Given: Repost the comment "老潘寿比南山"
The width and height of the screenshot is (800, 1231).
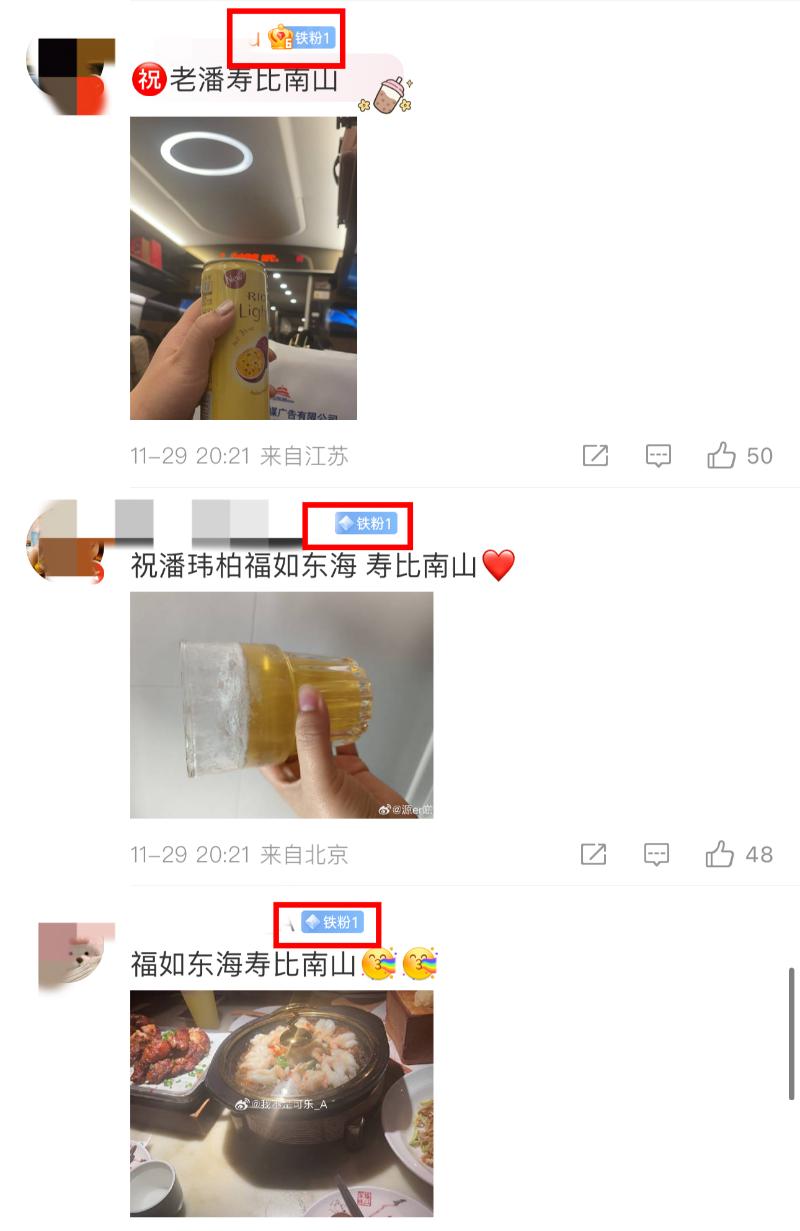Looking at the screenshot, I should click(x=595, y=456).
